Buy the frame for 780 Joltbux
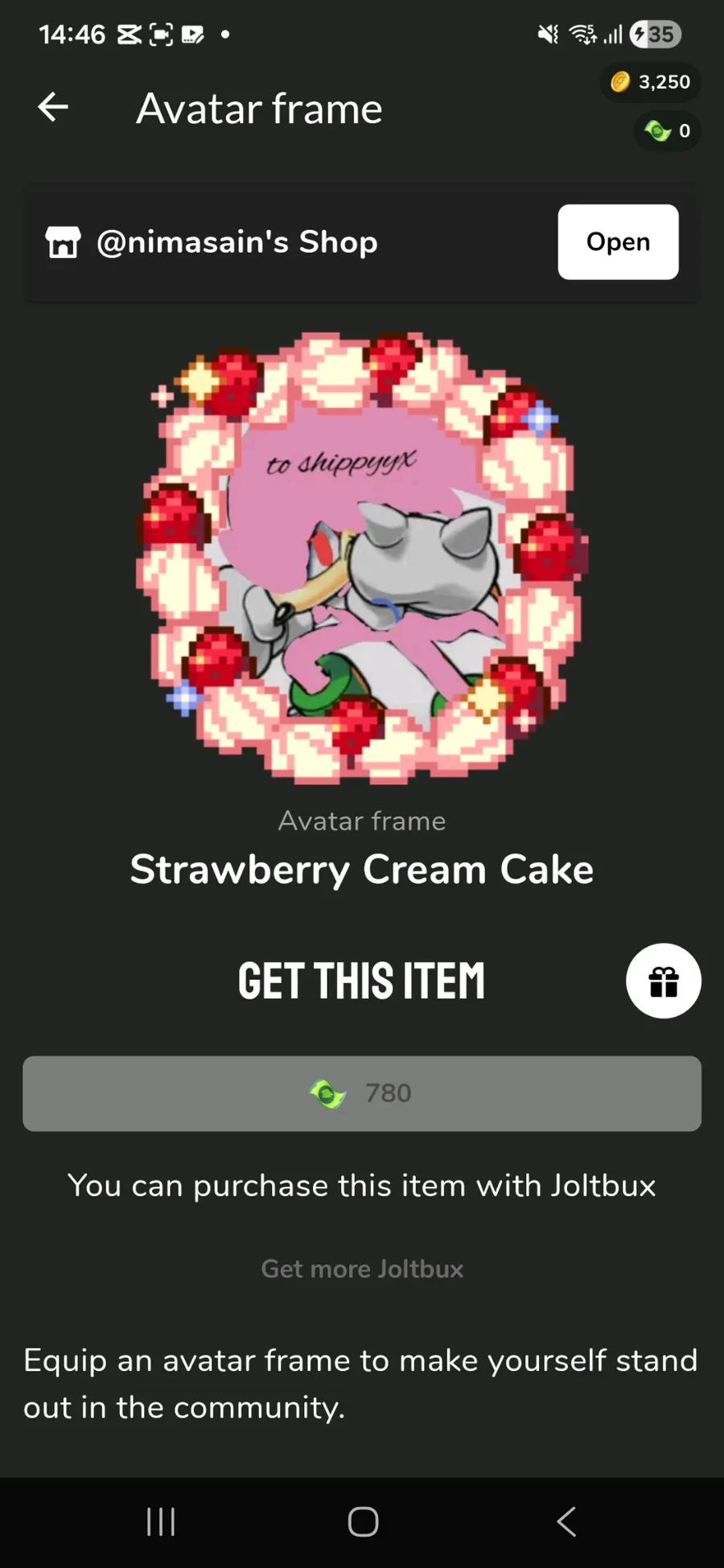The image size is (724, 1568). coord(362,1093)
